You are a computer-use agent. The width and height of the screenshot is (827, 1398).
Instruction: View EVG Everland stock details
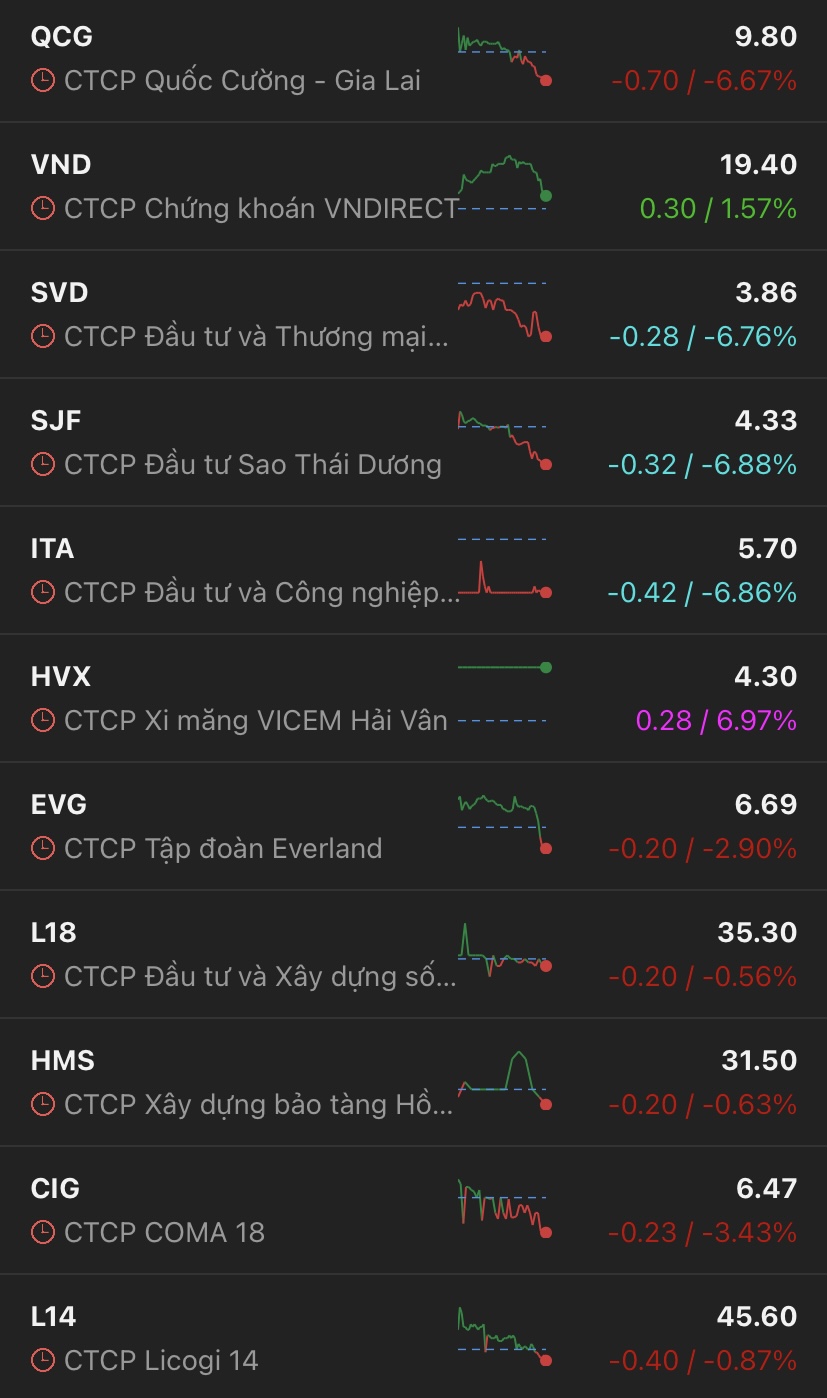pos(240,827)
